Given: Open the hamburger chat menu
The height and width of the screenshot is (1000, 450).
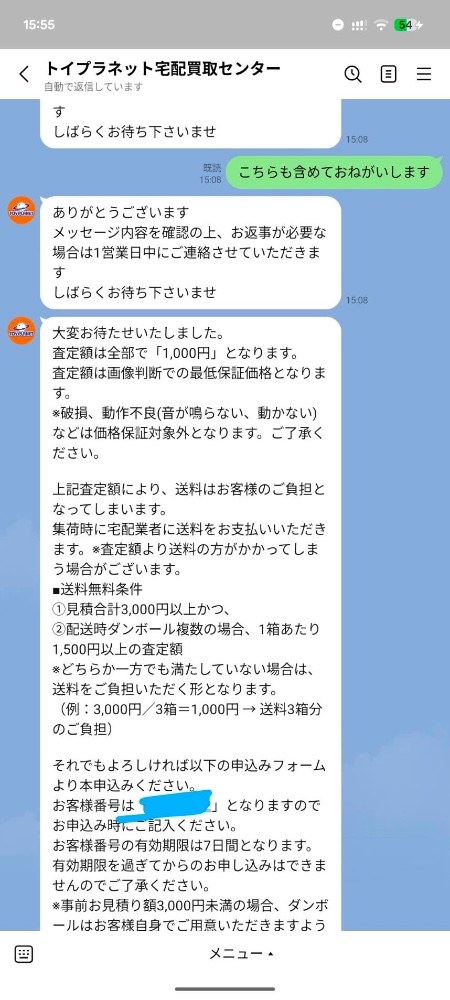Looking at the screenshot, I should (425, 74).
